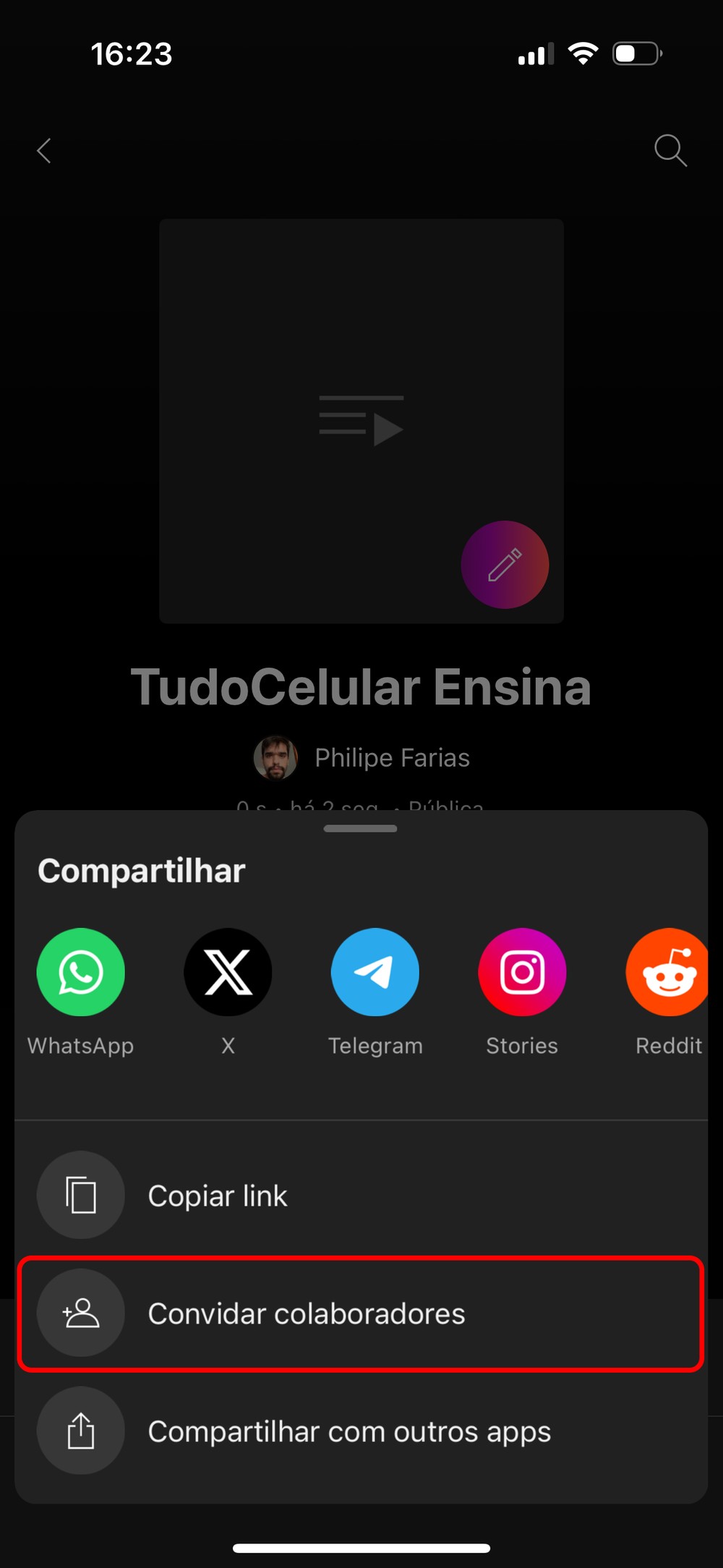
Task: Share playlist on X
Action: tap(228, 972)
